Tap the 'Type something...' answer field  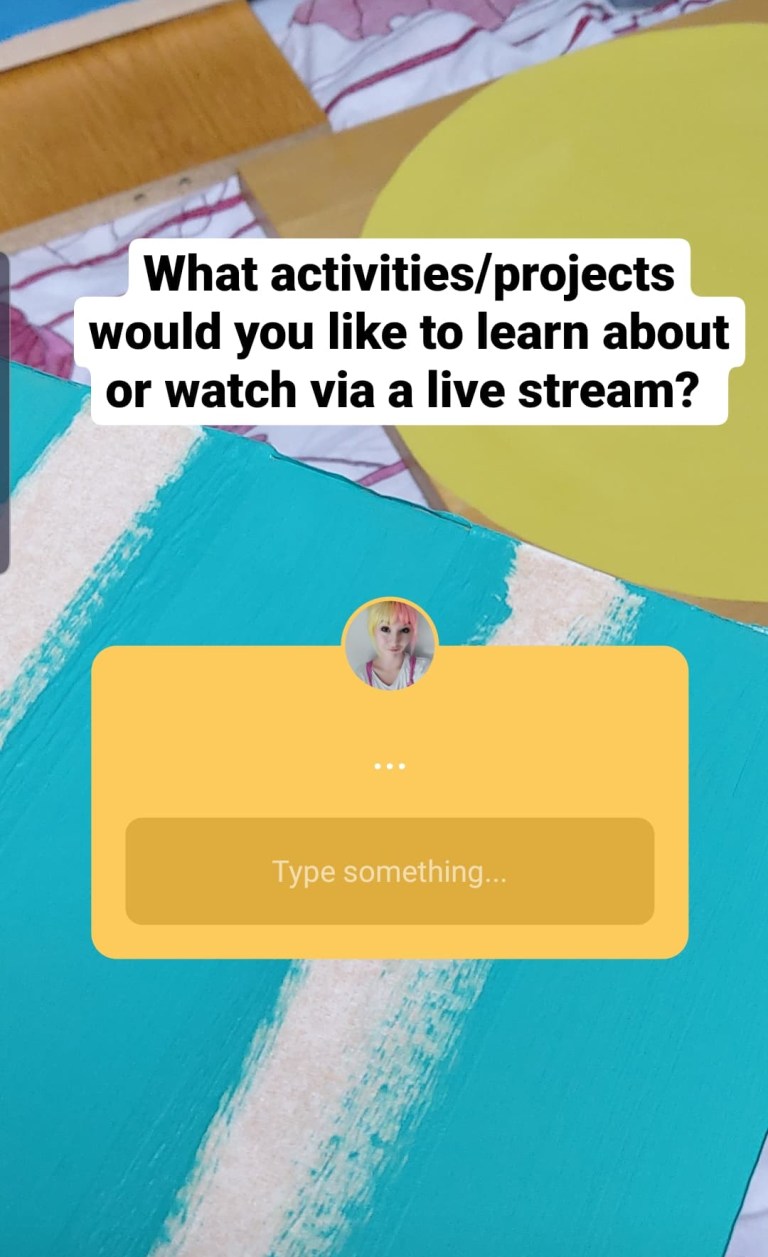[x=389, y=871]
